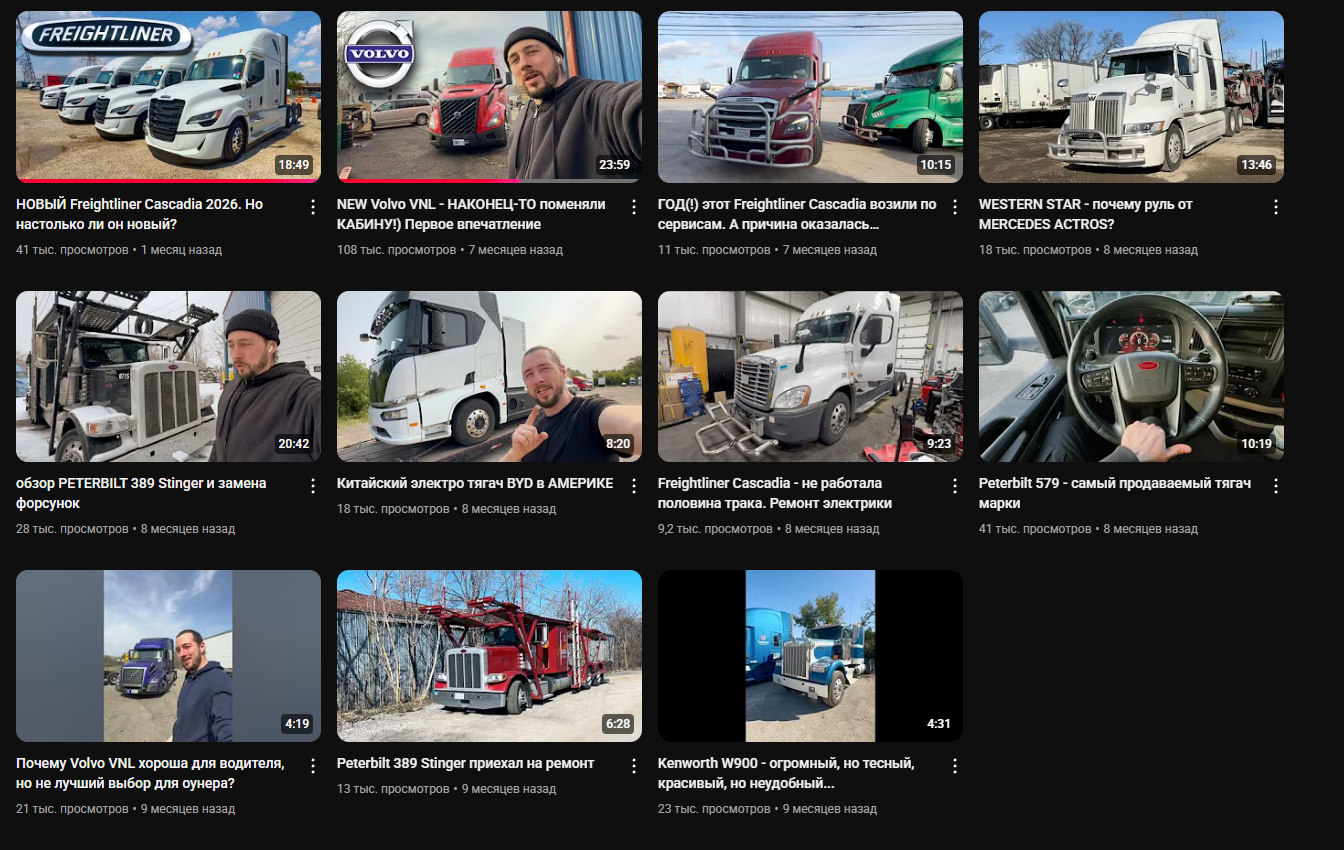Open the обзор PETERBILT 389 Stinger video
Viewport: 1344px width, 850px height.
pos(168,376)
